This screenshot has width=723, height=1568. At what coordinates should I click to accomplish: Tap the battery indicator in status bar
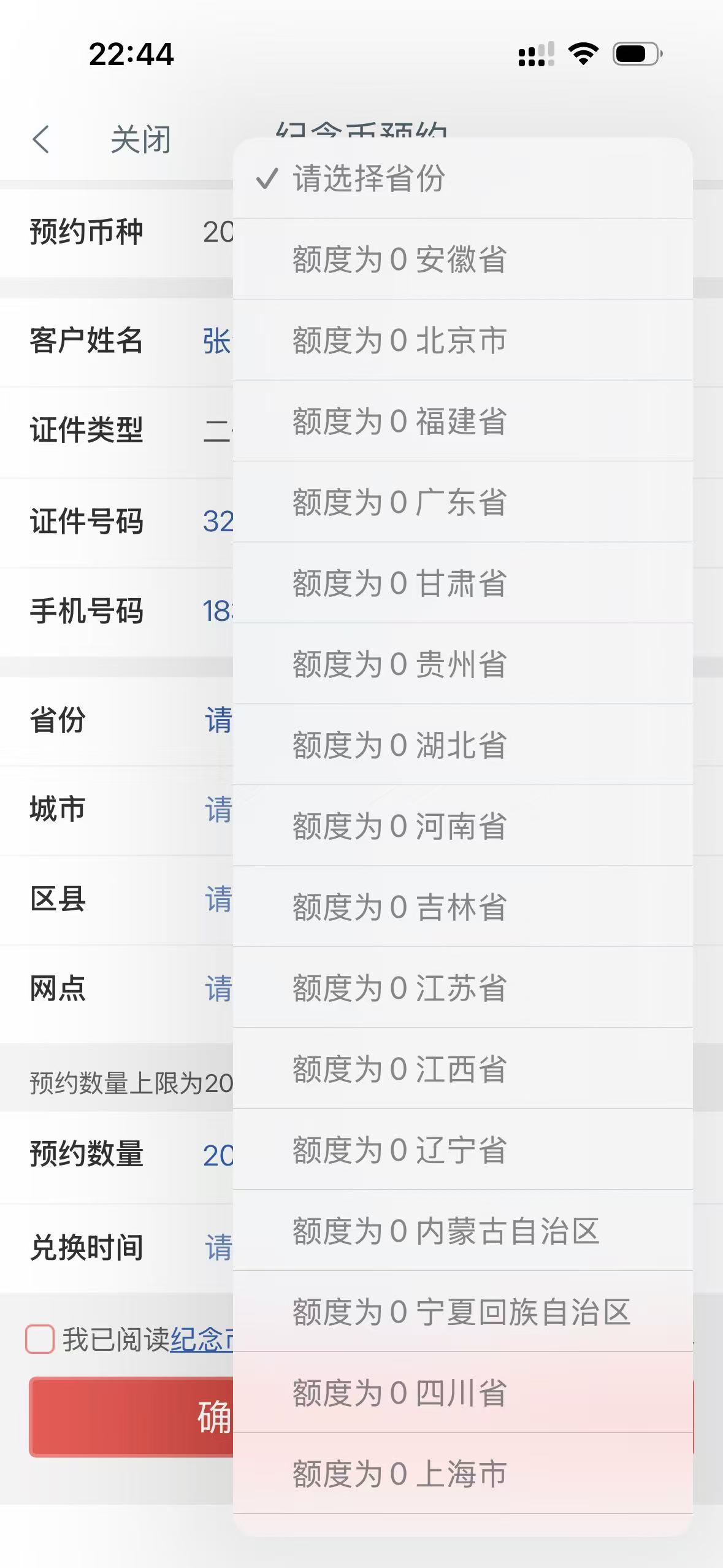[636, 55]
